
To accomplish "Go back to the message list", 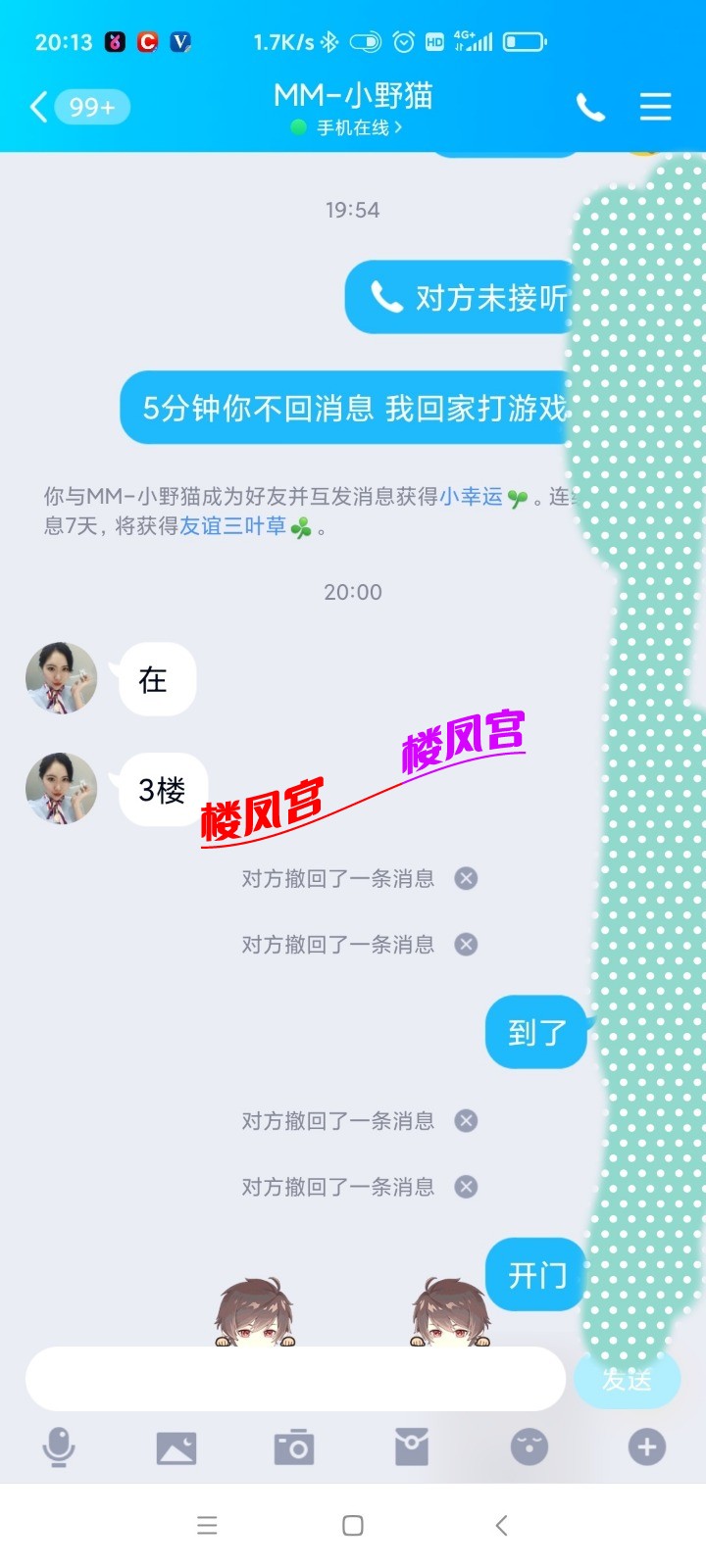I will [x=41, y=107].
